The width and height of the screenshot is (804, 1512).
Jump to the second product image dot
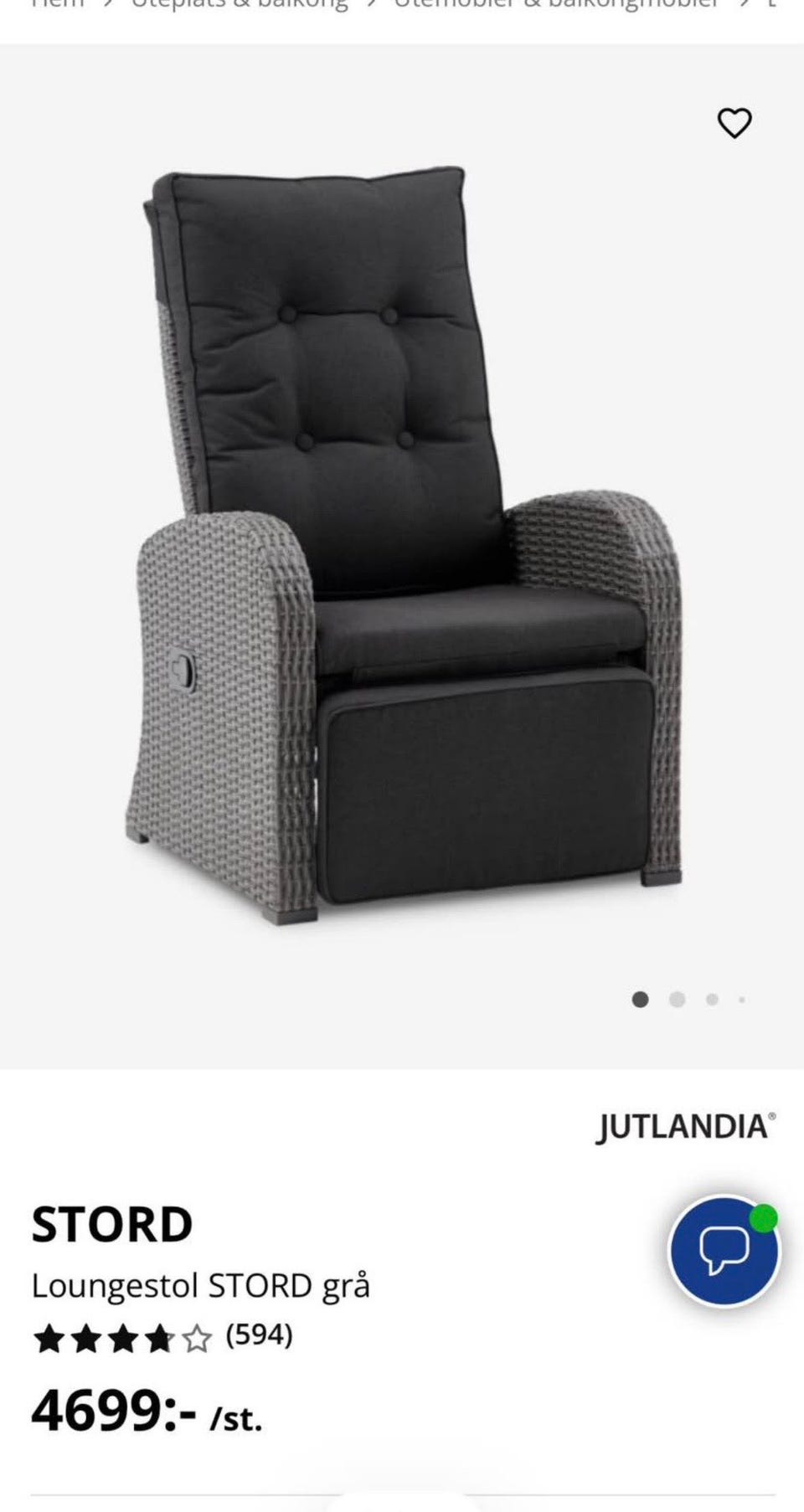pyautogui.click(x=677, y=999)
